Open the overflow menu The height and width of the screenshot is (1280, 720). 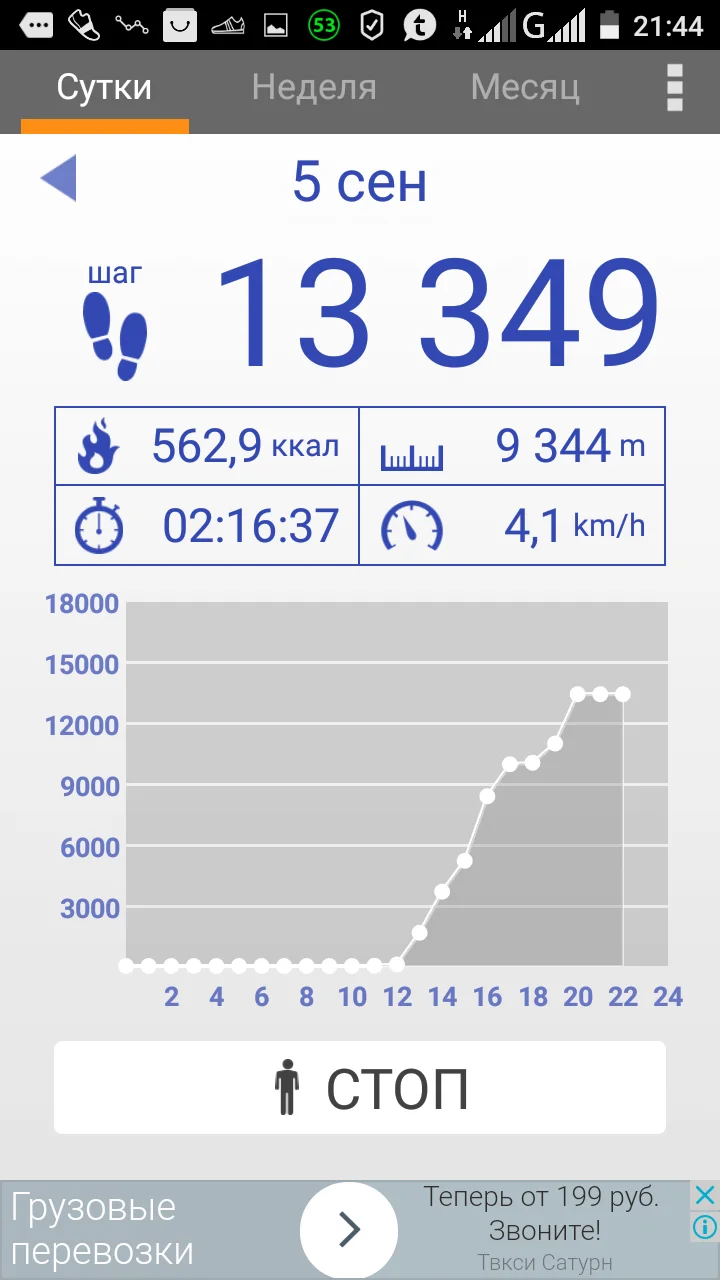click(675, 88)
